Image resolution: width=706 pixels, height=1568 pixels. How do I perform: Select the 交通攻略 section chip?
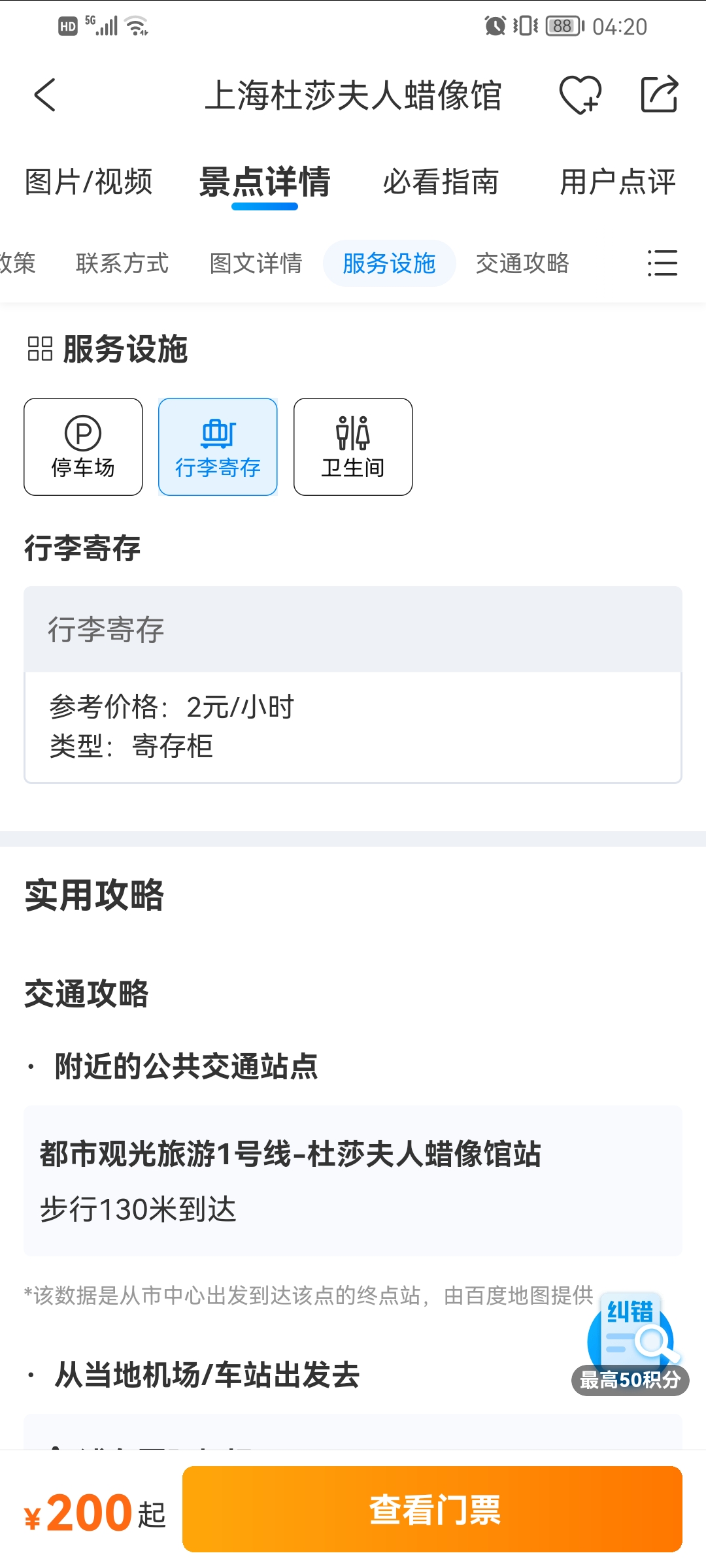coord(522,263)
